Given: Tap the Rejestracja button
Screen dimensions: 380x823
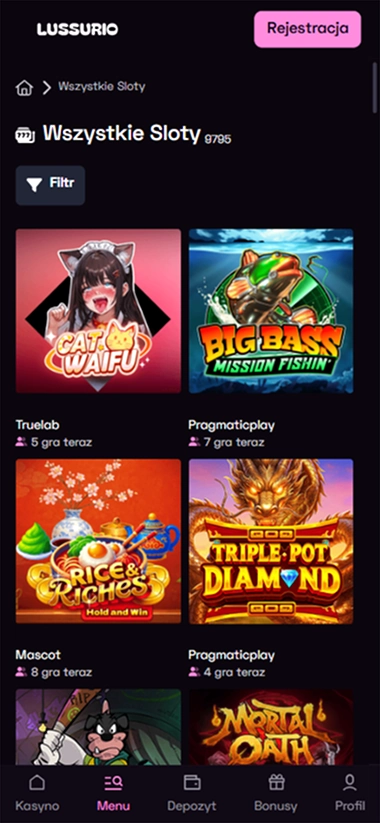Looking at the screenshot, I should tap(308, 29).
